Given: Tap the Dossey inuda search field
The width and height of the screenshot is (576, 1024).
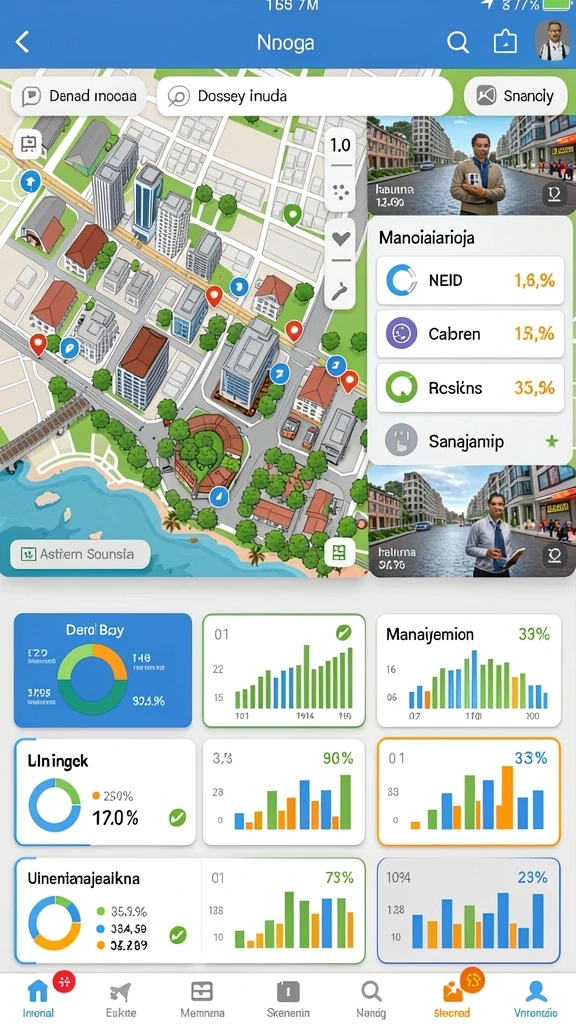Looking at the screenshot, I should (x=305, y=97).
